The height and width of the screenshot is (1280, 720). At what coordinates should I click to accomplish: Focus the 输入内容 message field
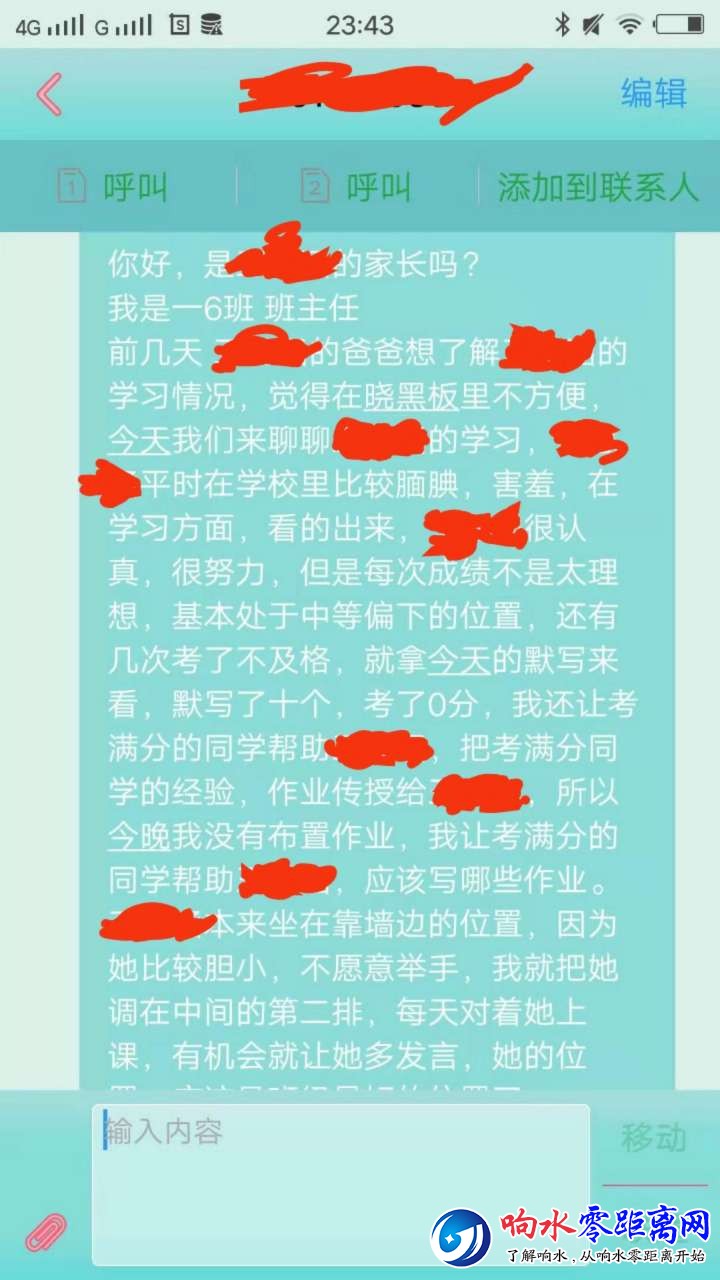click(x=340, y=1185)
